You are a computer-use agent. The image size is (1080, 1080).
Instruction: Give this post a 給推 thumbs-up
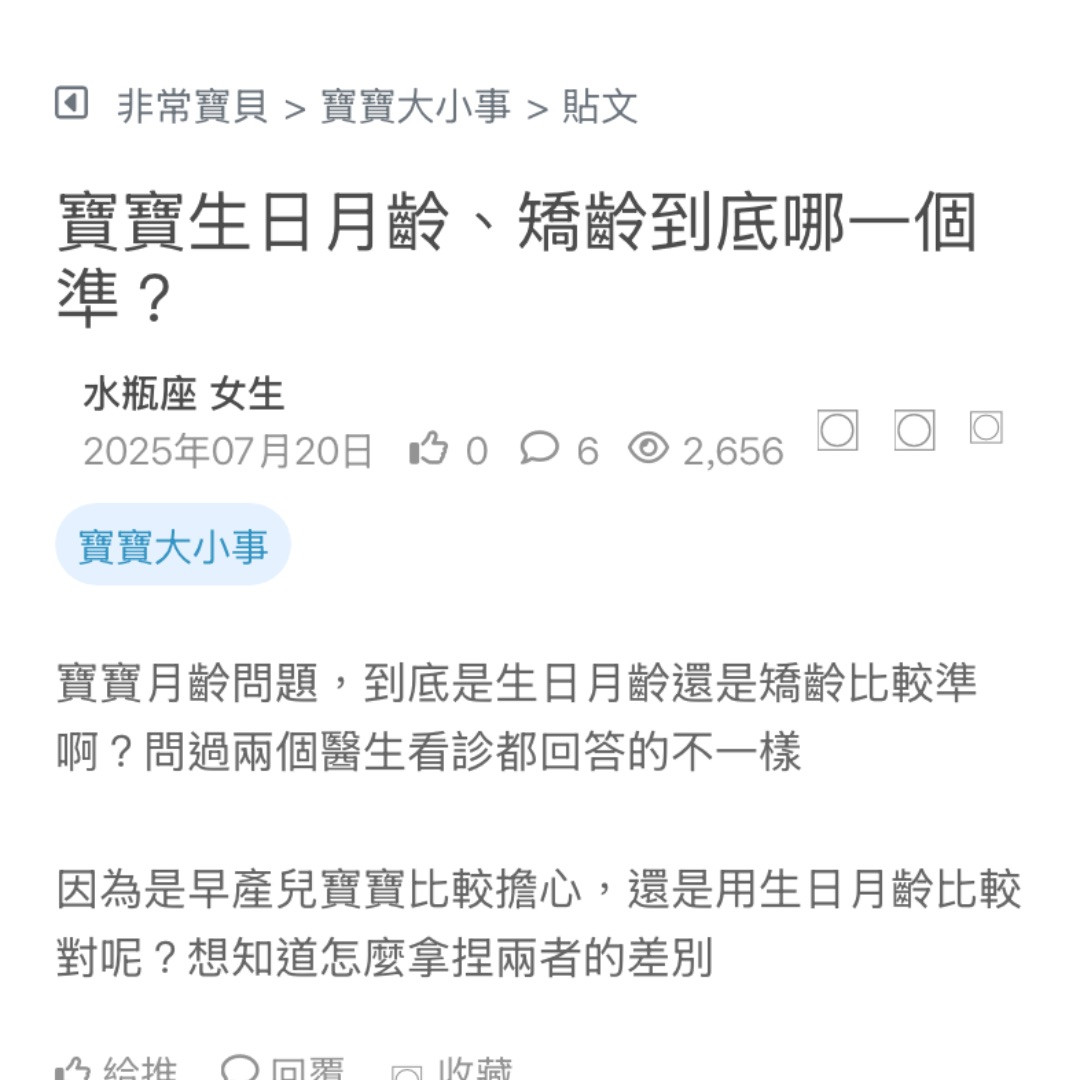(118, 1070)
